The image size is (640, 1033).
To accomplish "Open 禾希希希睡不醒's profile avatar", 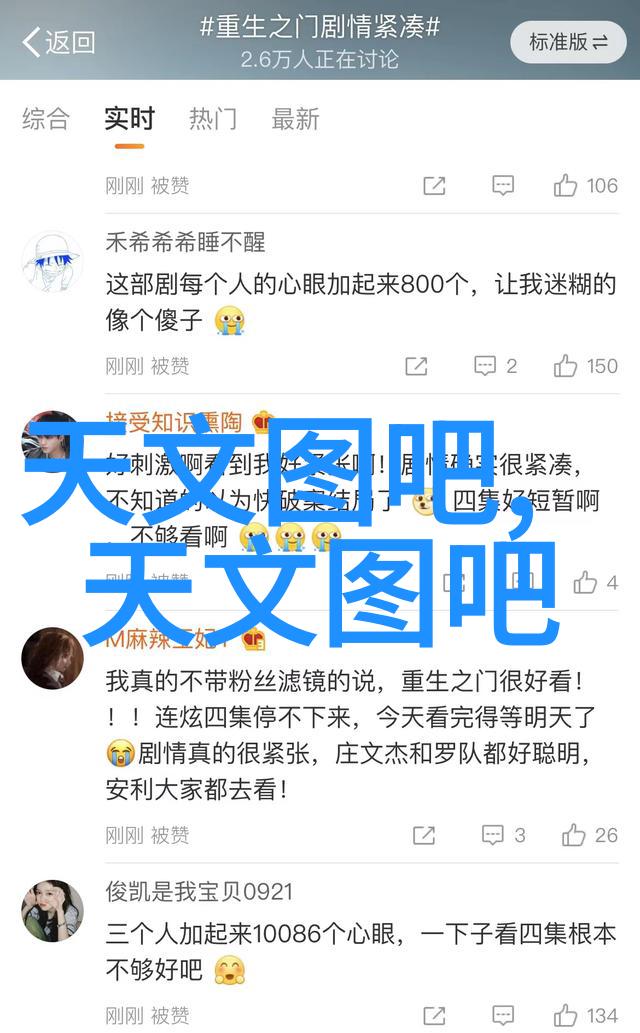I will point(52,261).
